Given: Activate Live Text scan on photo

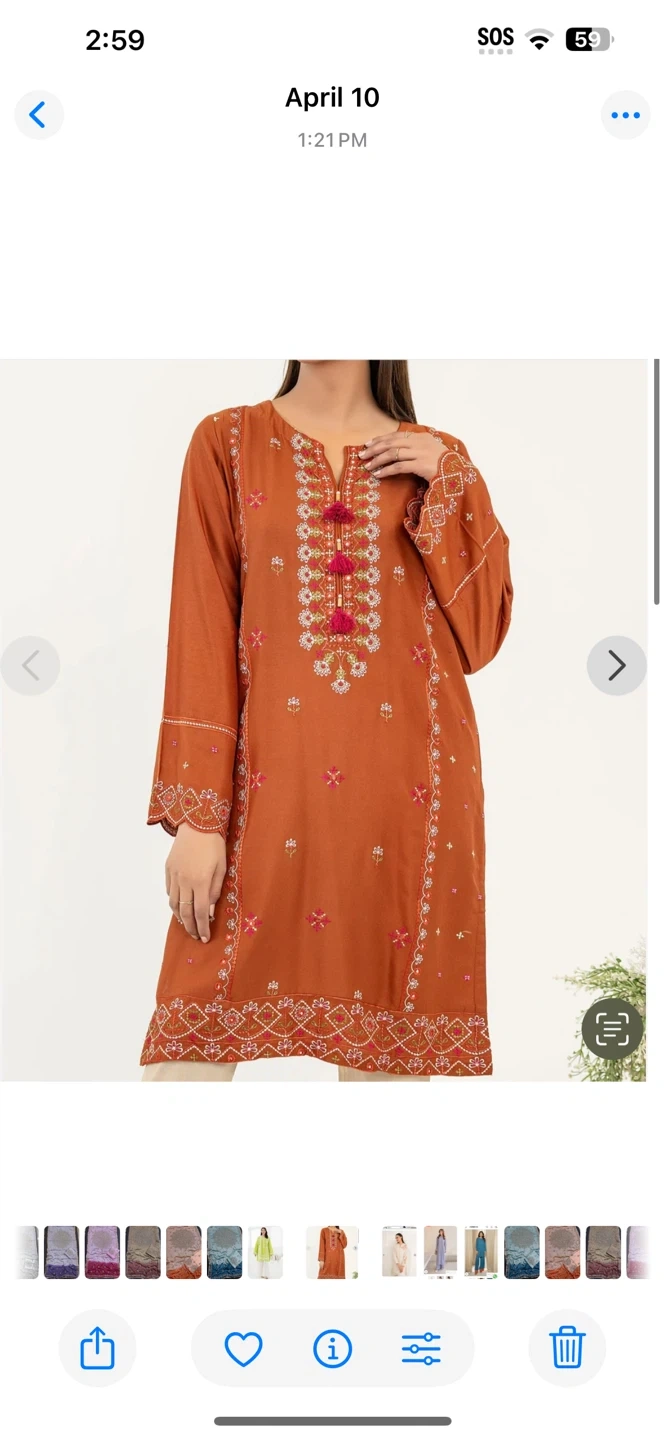Looking at the screenshot, I should [x=612, y=1029].
